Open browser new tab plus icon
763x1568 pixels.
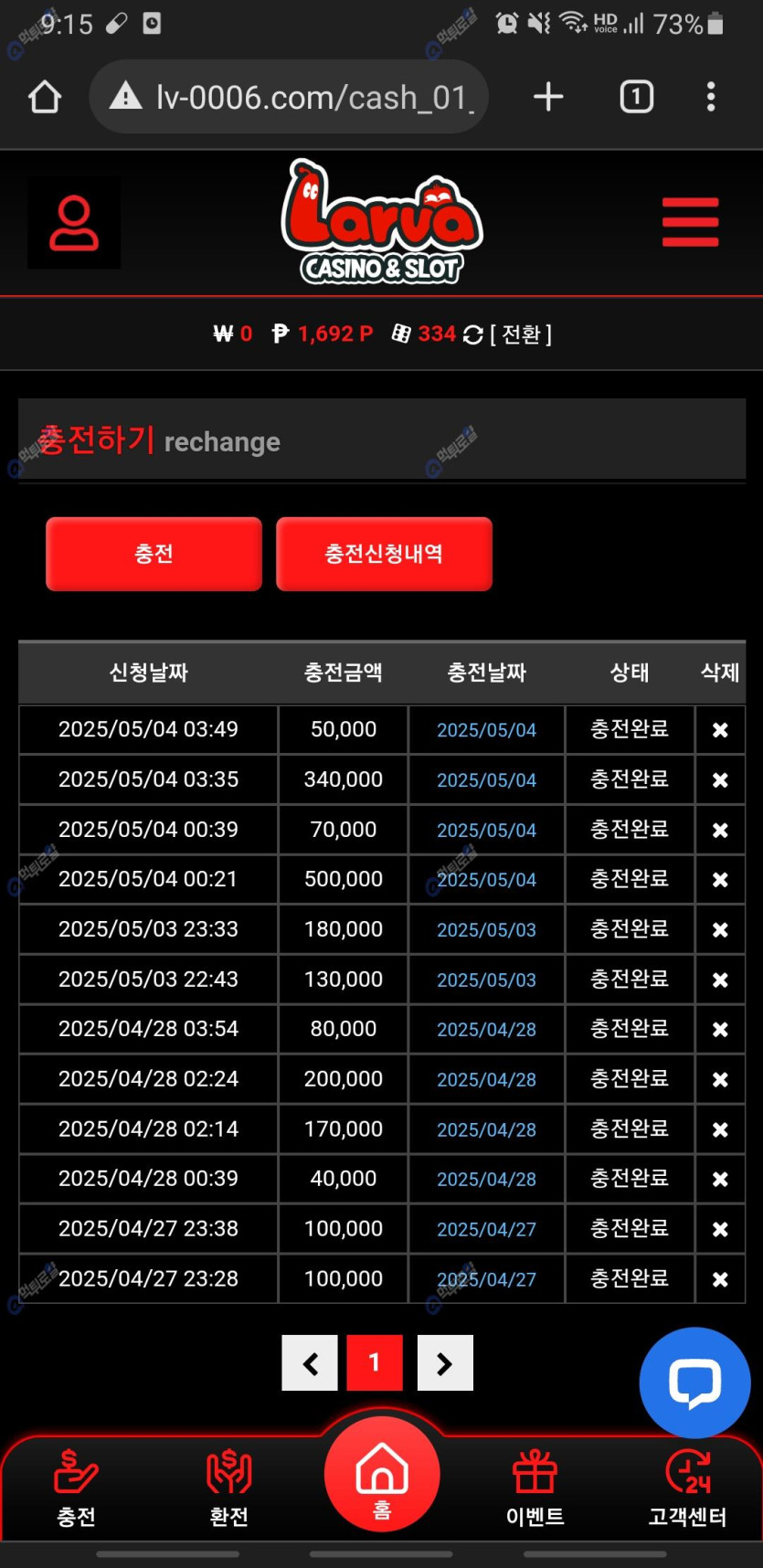coord(548,97)
